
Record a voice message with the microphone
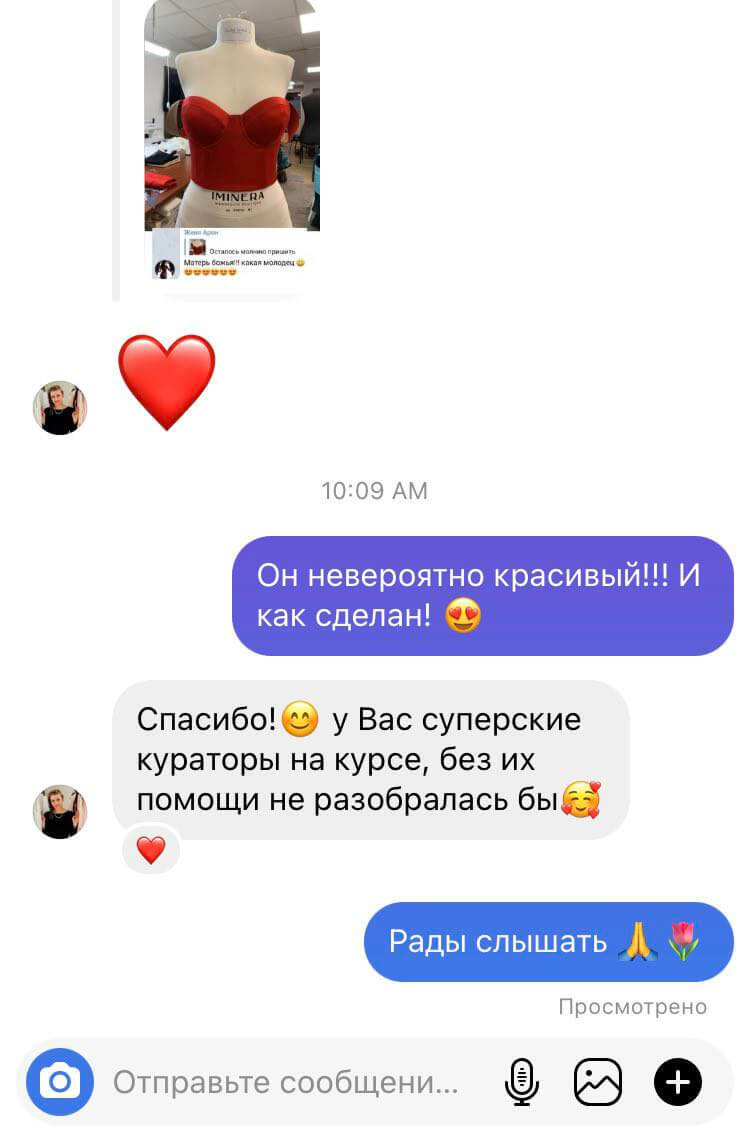point(521,1082)
